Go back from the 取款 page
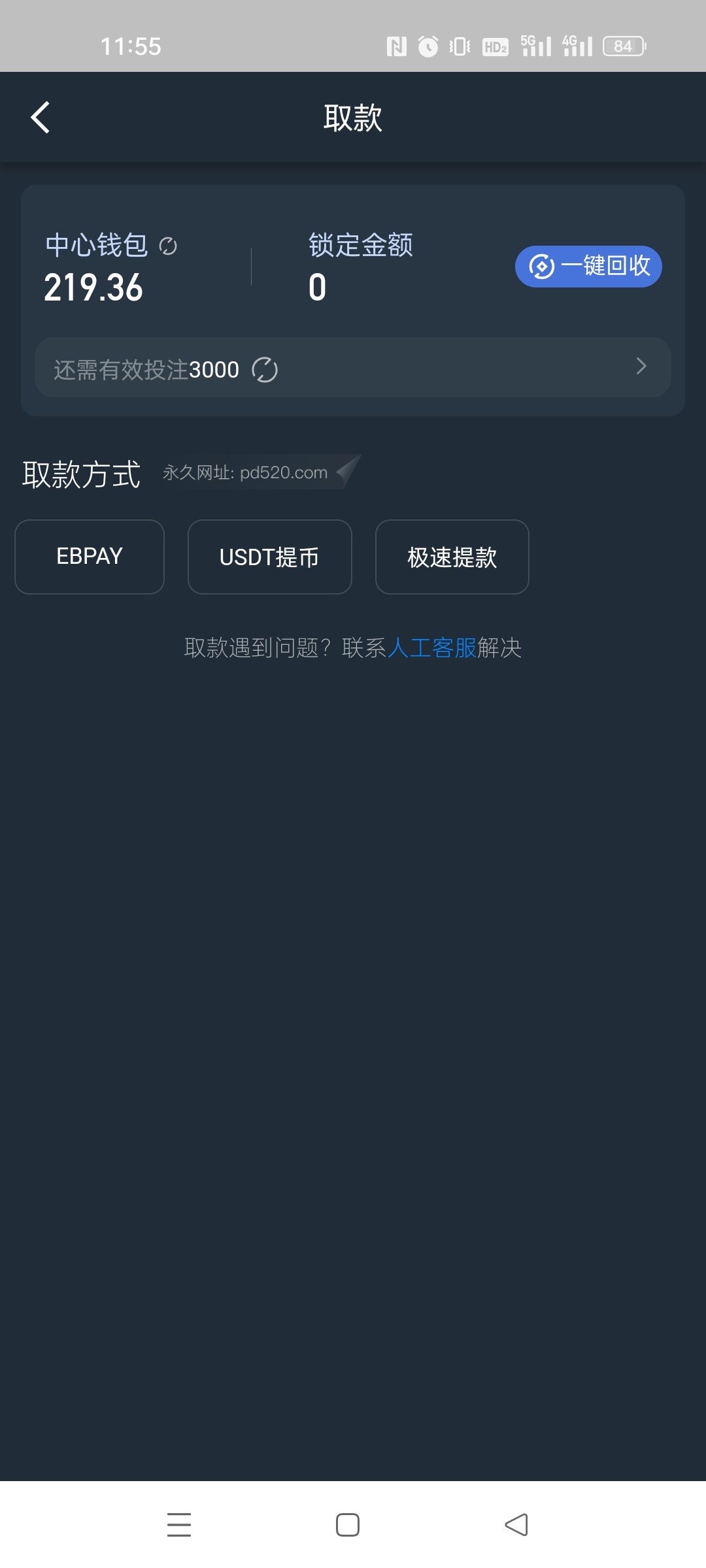Image resolution: width=706 pixels, height=1568 pixels. click(41, 118)
